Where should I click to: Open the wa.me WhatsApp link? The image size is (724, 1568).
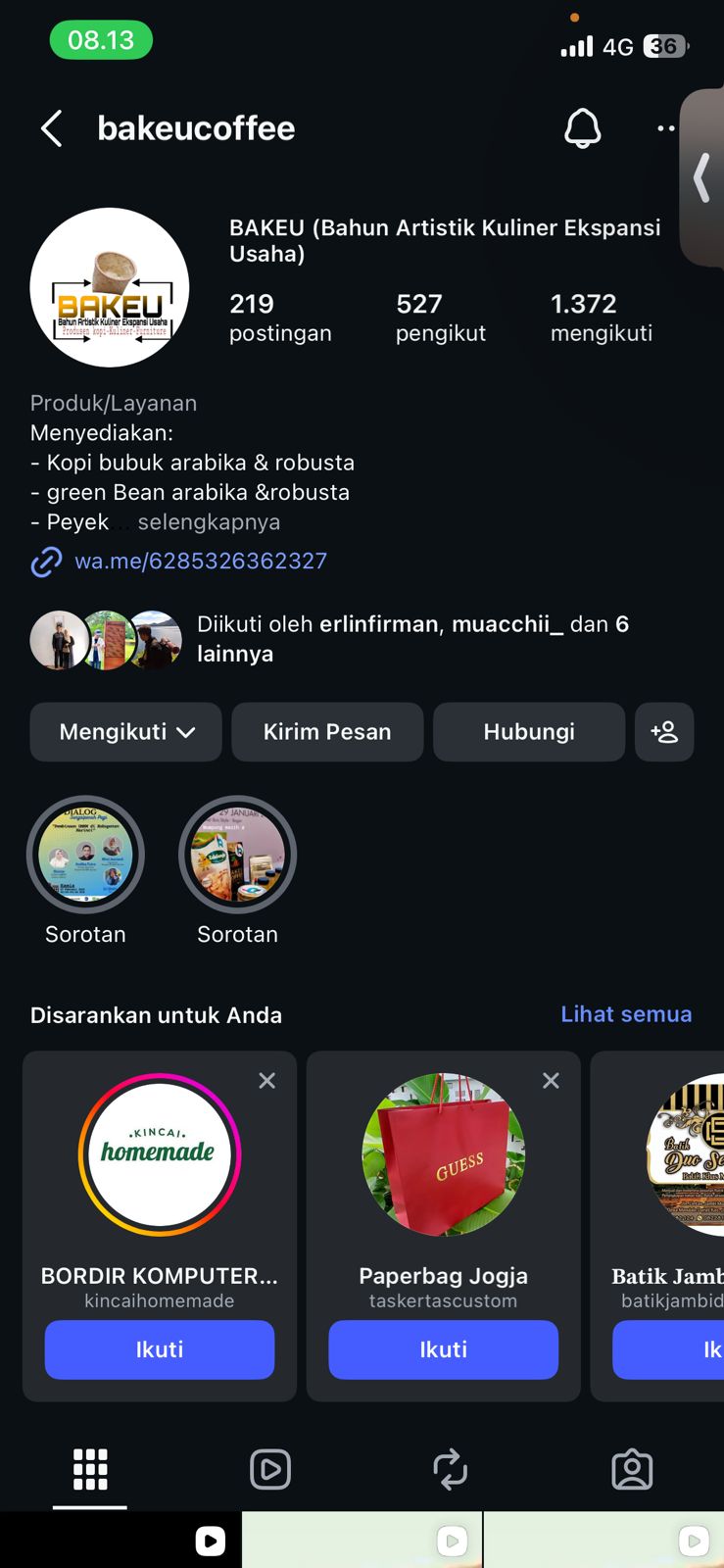point(201,561)
